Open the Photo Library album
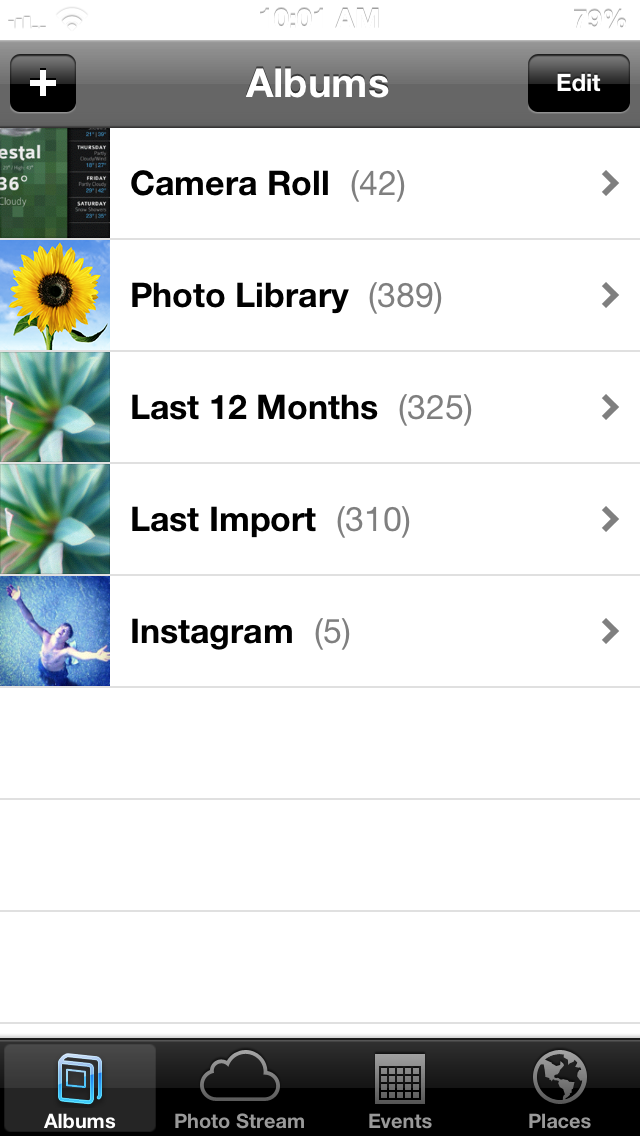 (320, 296)
